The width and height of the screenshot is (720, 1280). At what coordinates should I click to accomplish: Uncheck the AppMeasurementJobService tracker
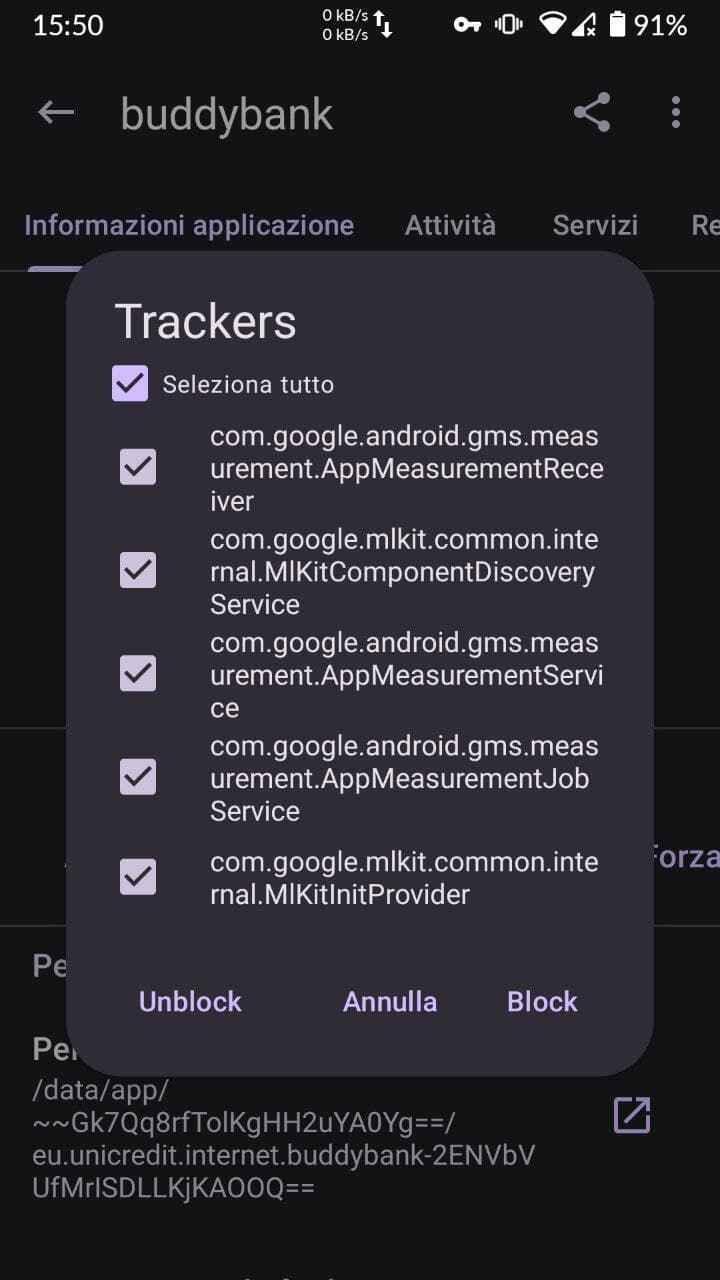coord(138,776)
